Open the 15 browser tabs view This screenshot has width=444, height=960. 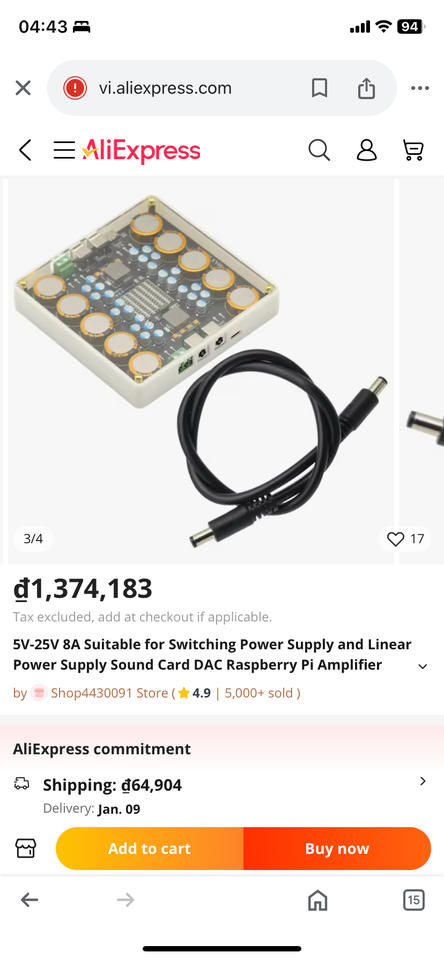coord(413,899)
